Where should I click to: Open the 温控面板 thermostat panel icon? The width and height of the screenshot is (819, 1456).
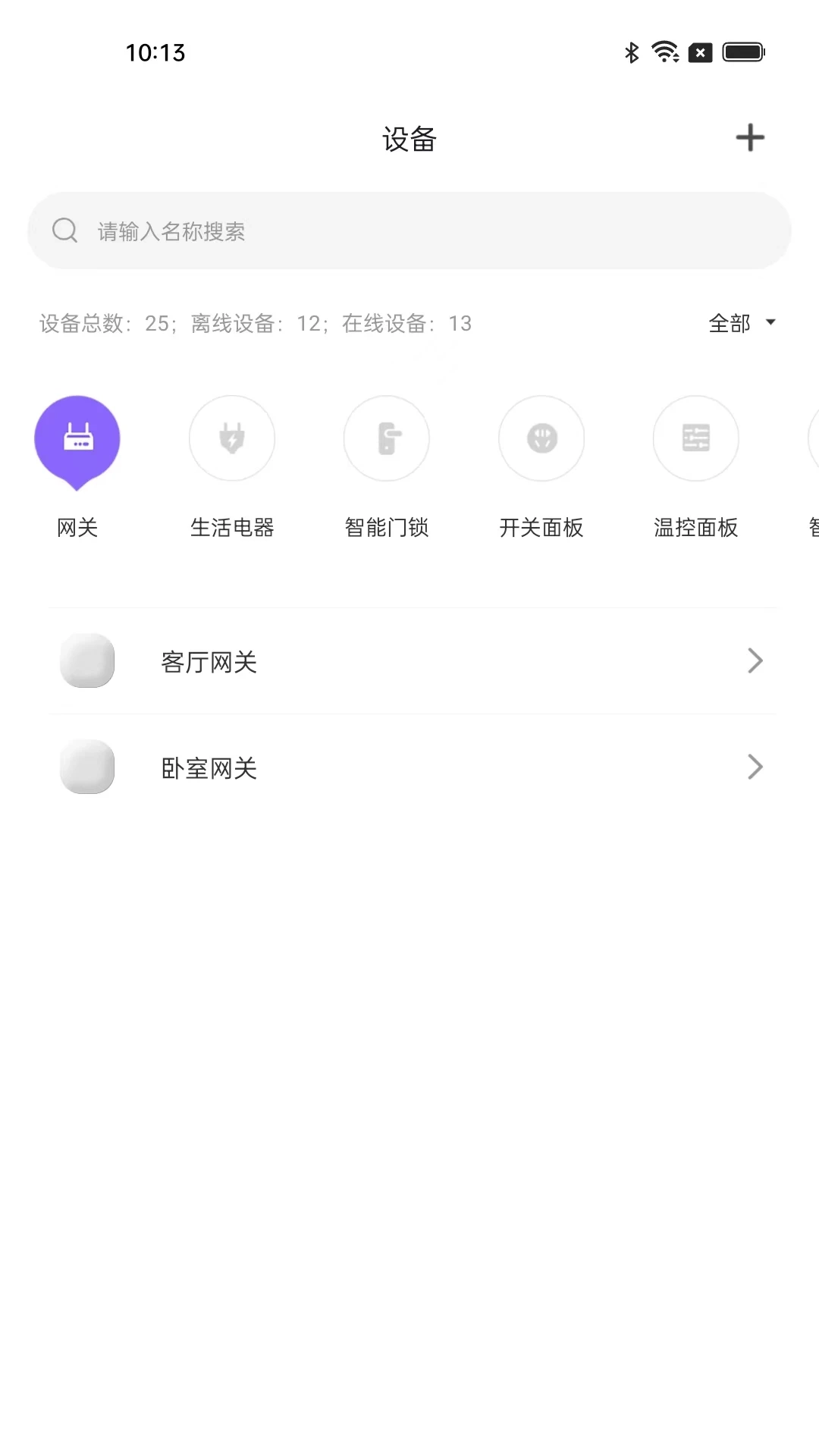click(x=695, y=439)
